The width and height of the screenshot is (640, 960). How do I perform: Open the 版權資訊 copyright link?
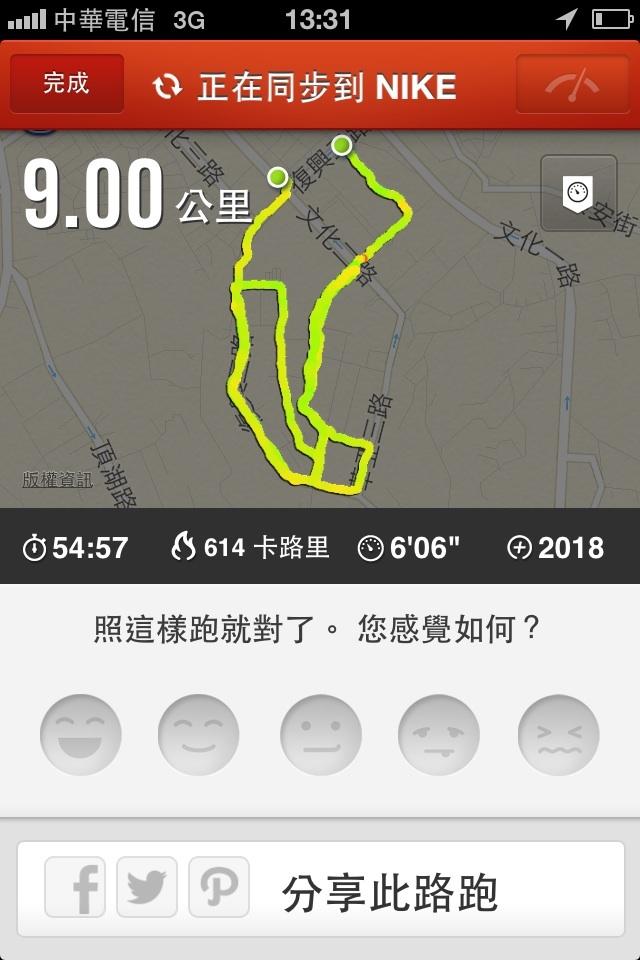click(58, 479)
